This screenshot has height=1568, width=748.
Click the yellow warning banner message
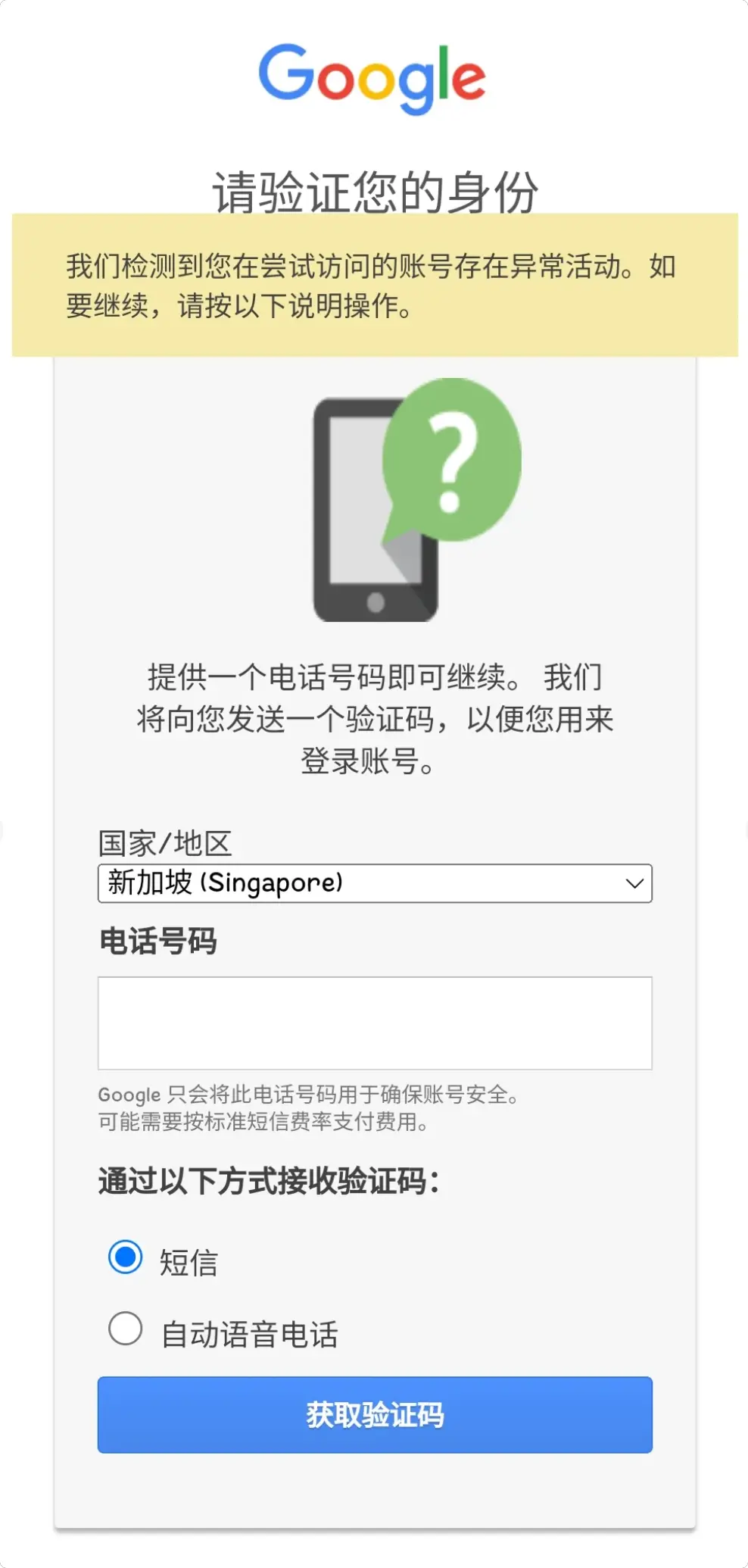pos(374,284)
